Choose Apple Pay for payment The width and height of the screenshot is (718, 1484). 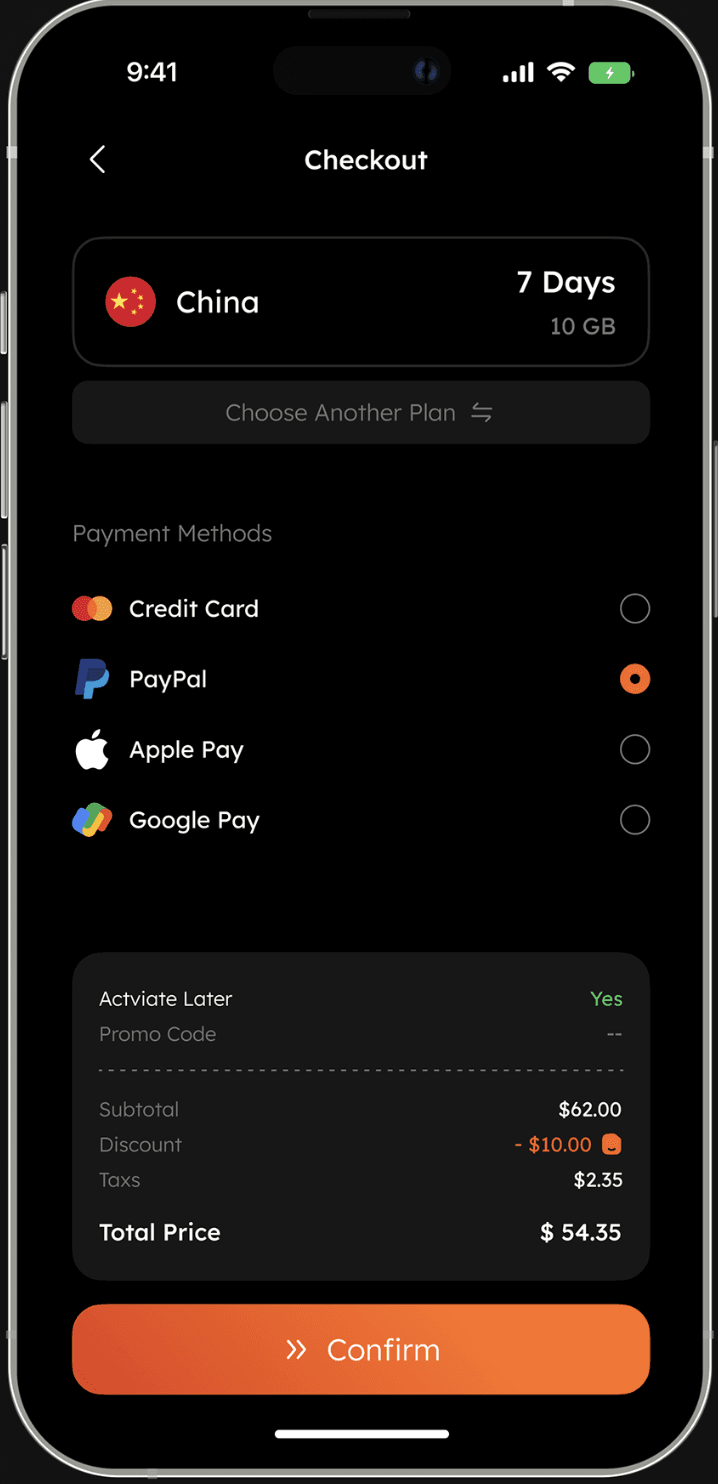(x=634, y=750)
